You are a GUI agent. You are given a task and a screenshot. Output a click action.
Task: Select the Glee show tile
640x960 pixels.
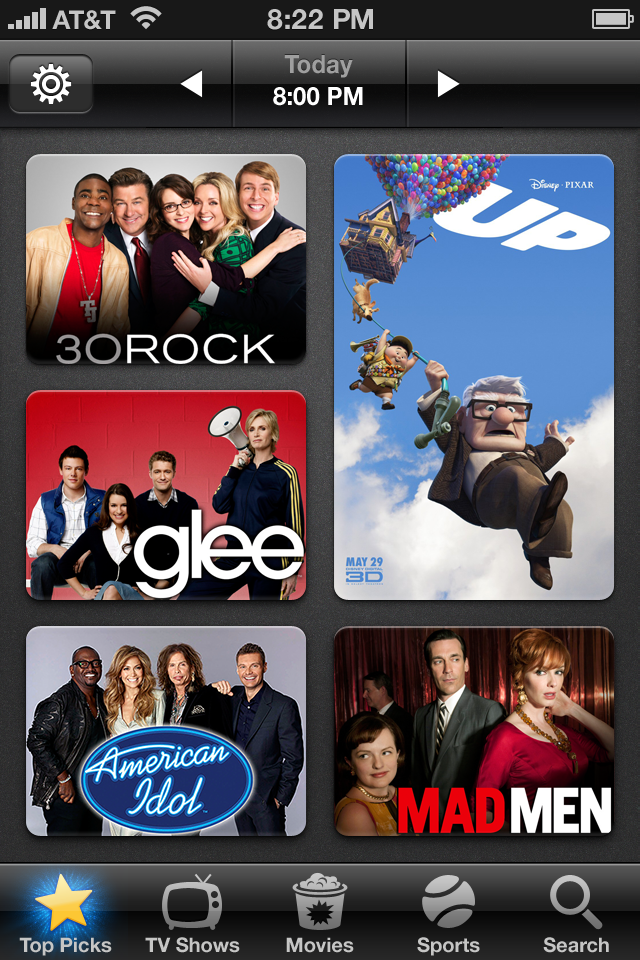click(x=166, y=495)
